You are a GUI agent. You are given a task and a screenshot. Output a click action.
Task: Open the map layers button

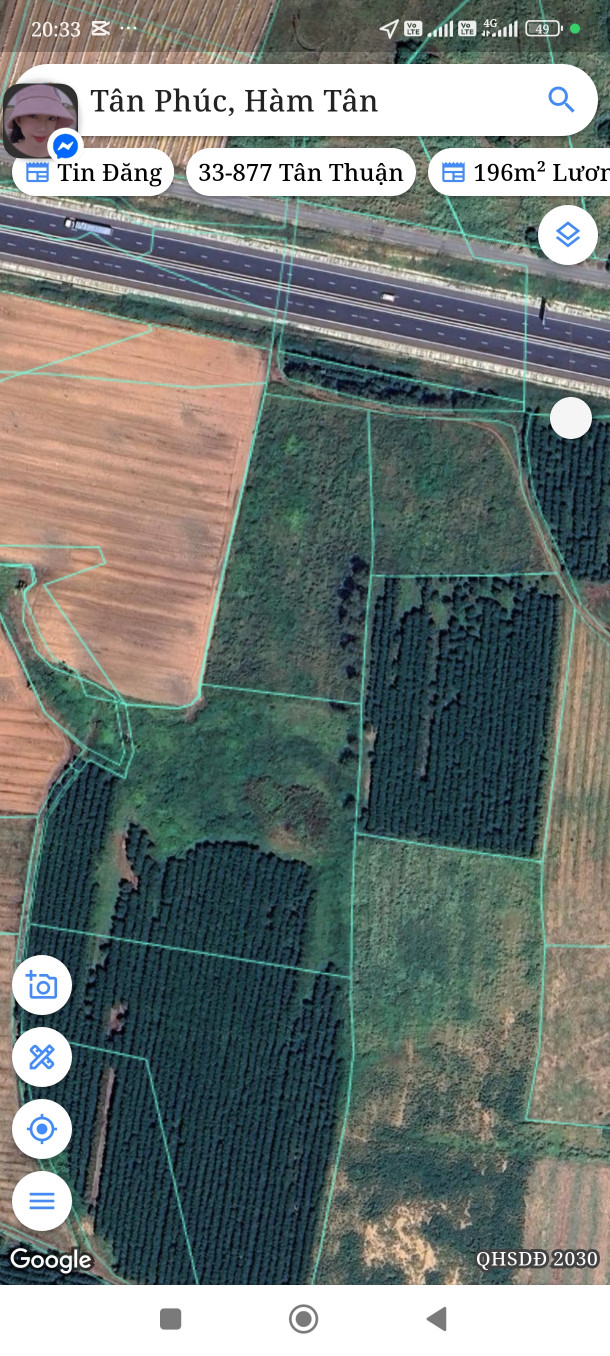[x=568, y=235]
